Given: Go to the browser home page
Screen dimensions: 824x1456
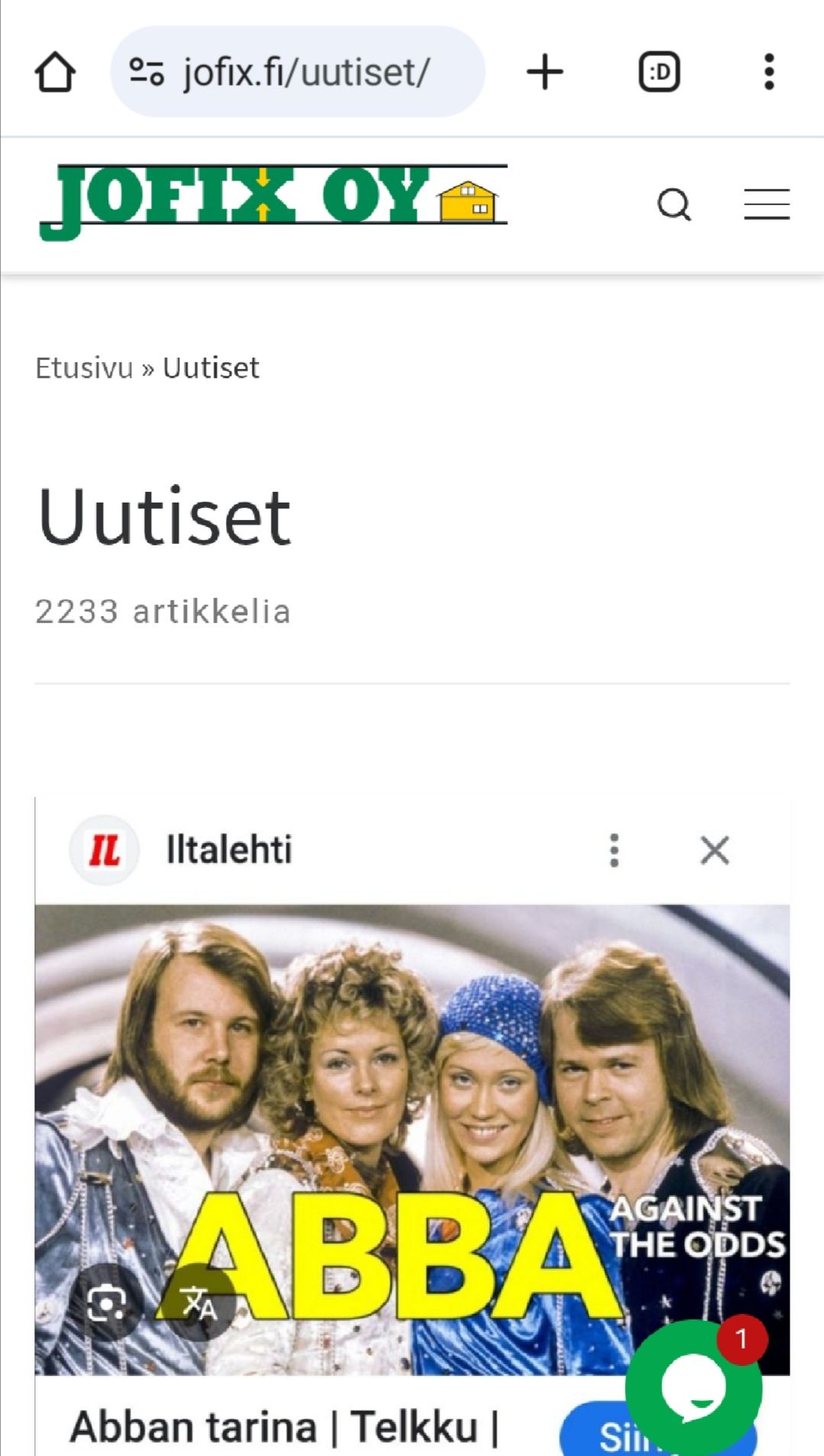Looking at the screenshot, I should [x=55, y=72].
